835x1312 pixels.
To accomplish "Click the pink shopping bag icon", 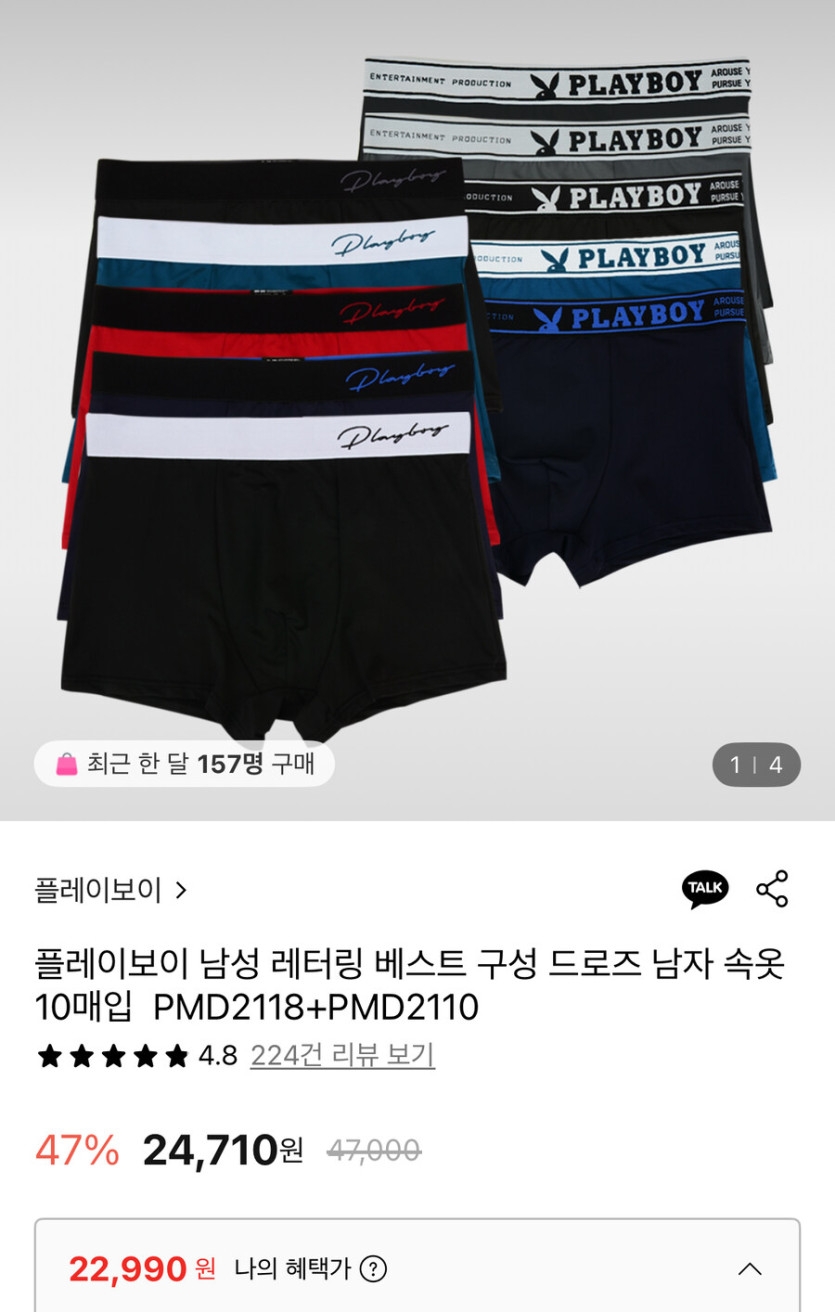I will click(x=65, y=763).
